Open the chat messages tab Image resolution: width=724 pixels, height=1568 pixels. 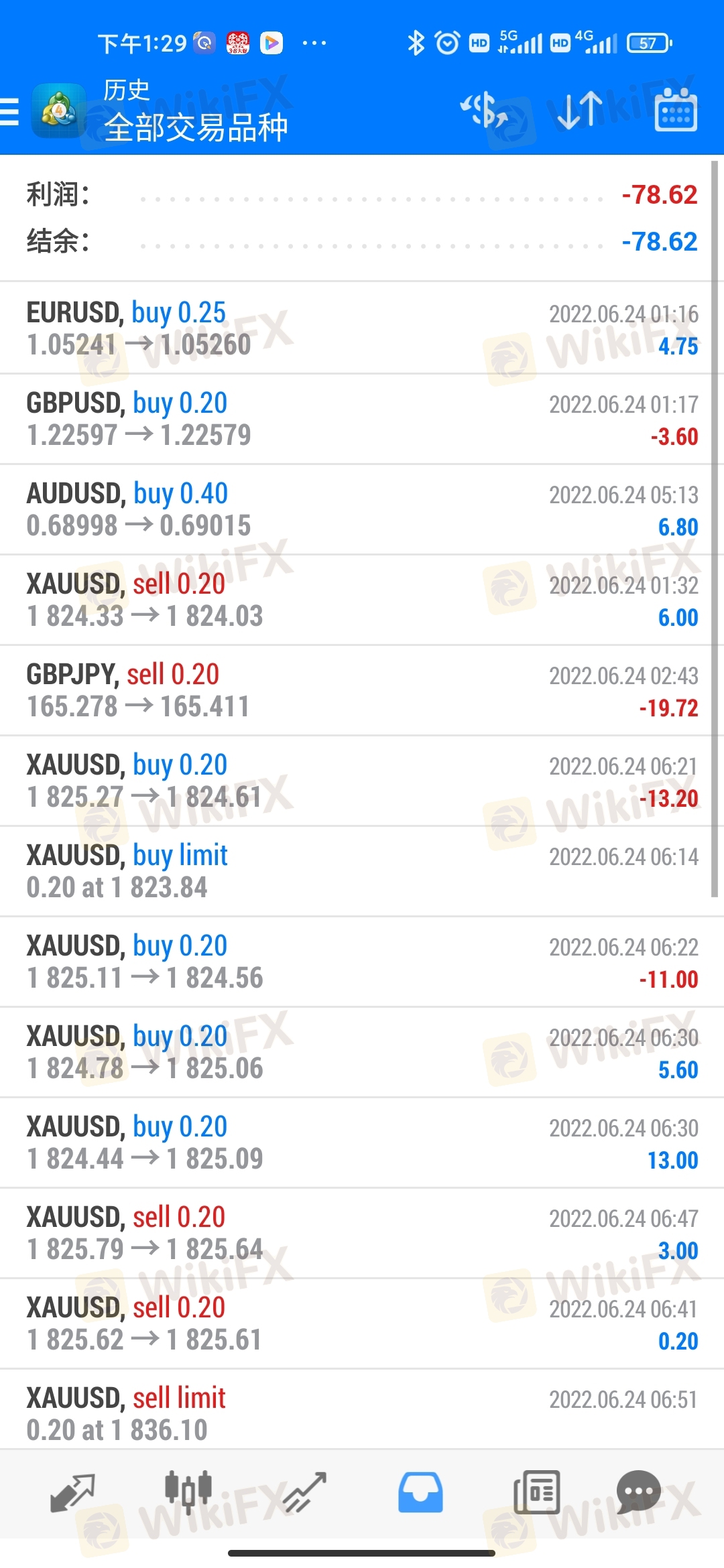coord(638,1493)
